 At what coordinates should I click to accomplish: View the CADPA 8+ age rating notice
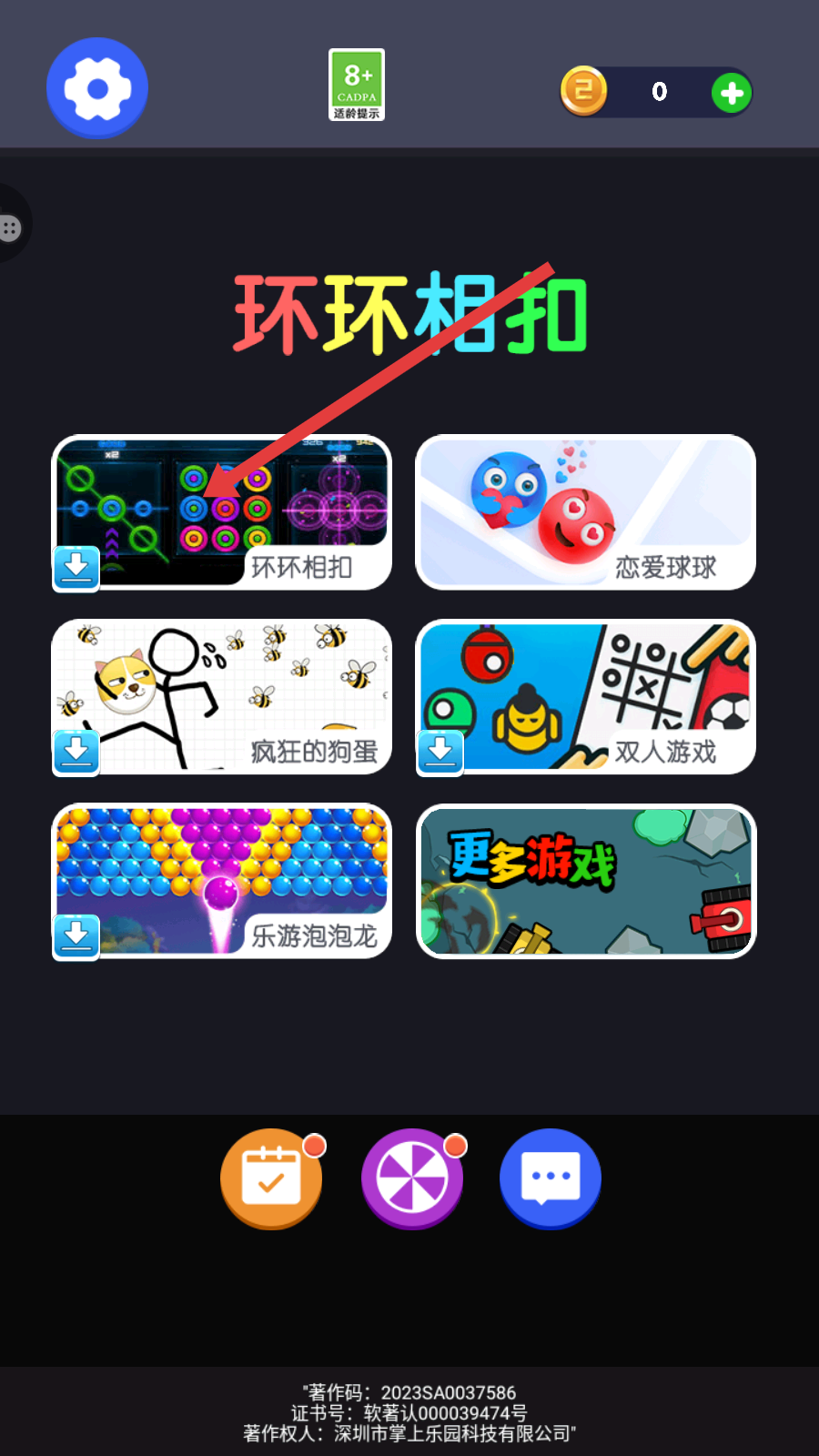tap(357, 86)
